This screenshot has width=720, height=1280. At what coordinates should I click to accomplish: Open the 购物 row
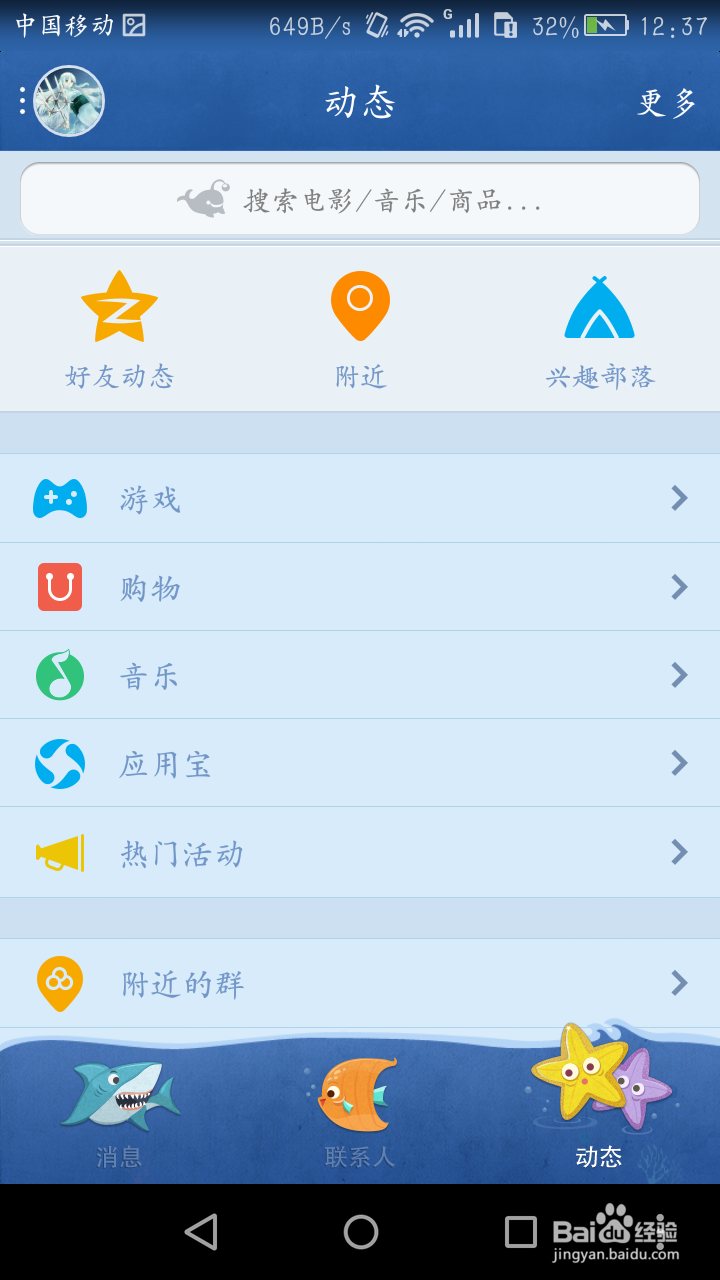tap(360, 587)
